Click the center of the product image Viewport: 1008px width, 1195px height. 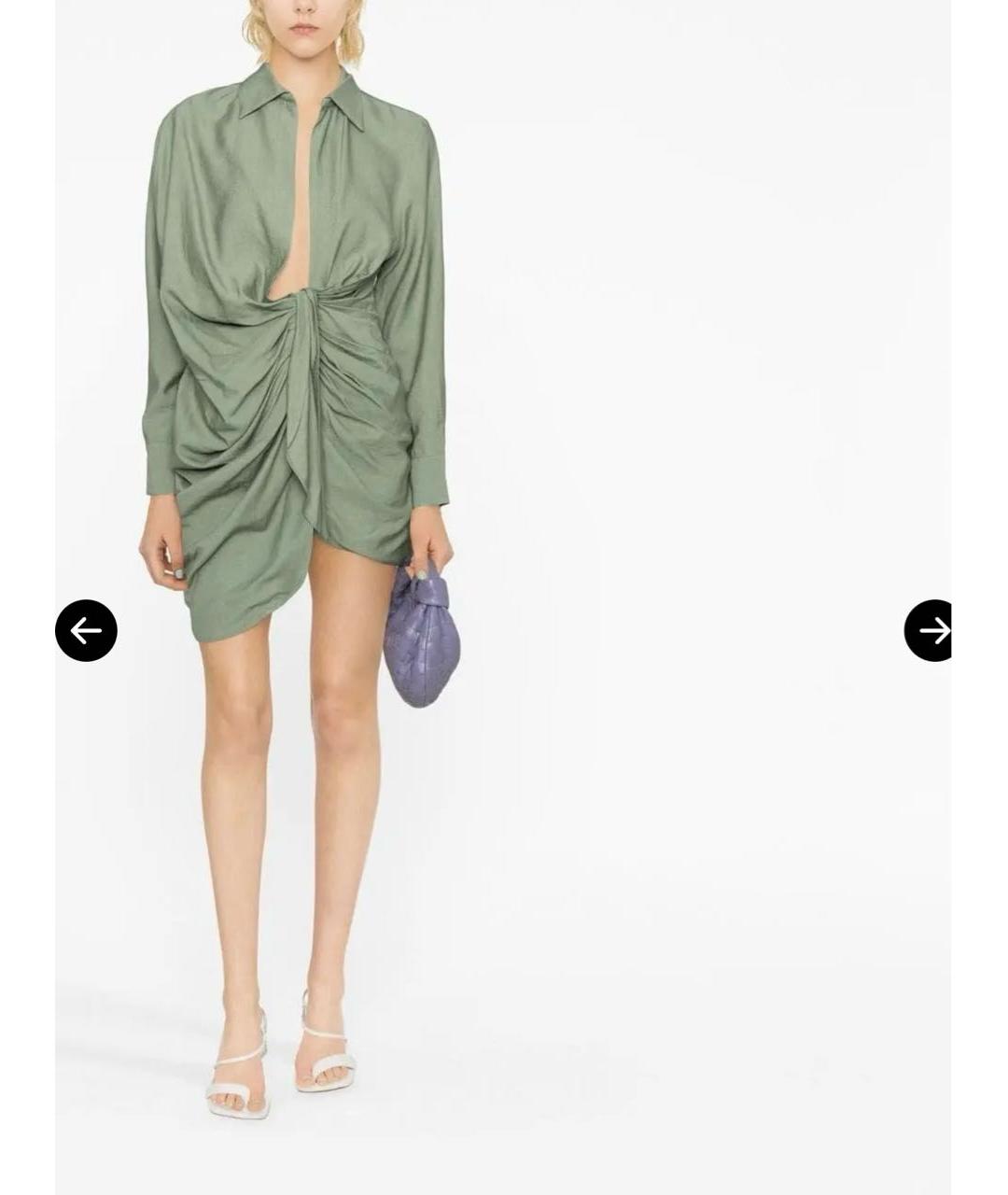504,597
